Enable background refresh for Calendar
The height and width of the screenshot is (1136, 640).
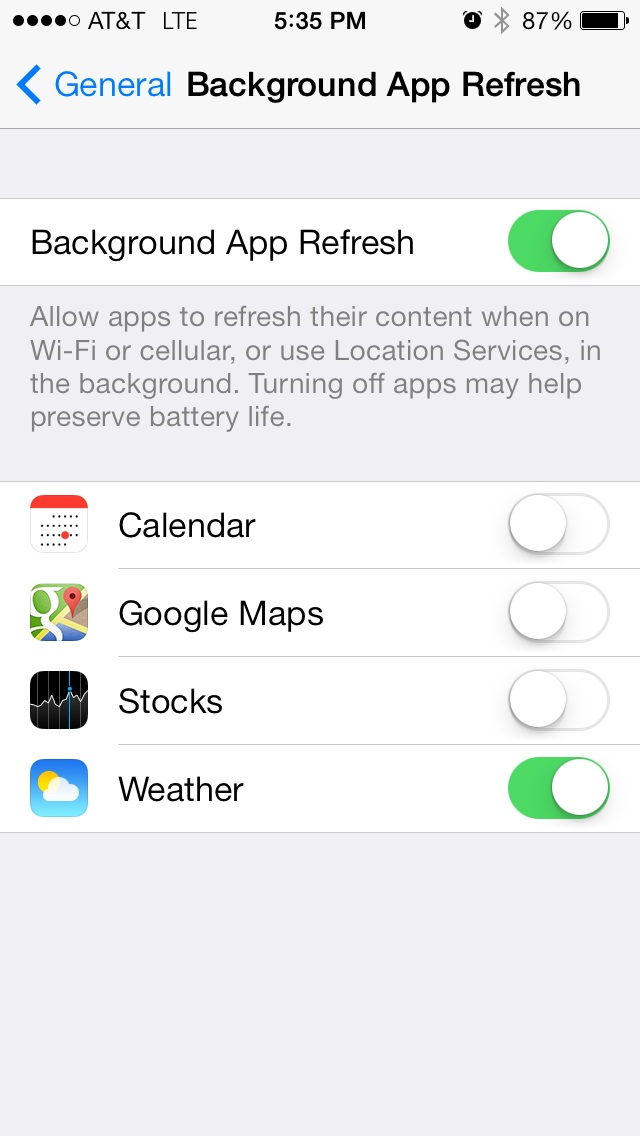558,525
